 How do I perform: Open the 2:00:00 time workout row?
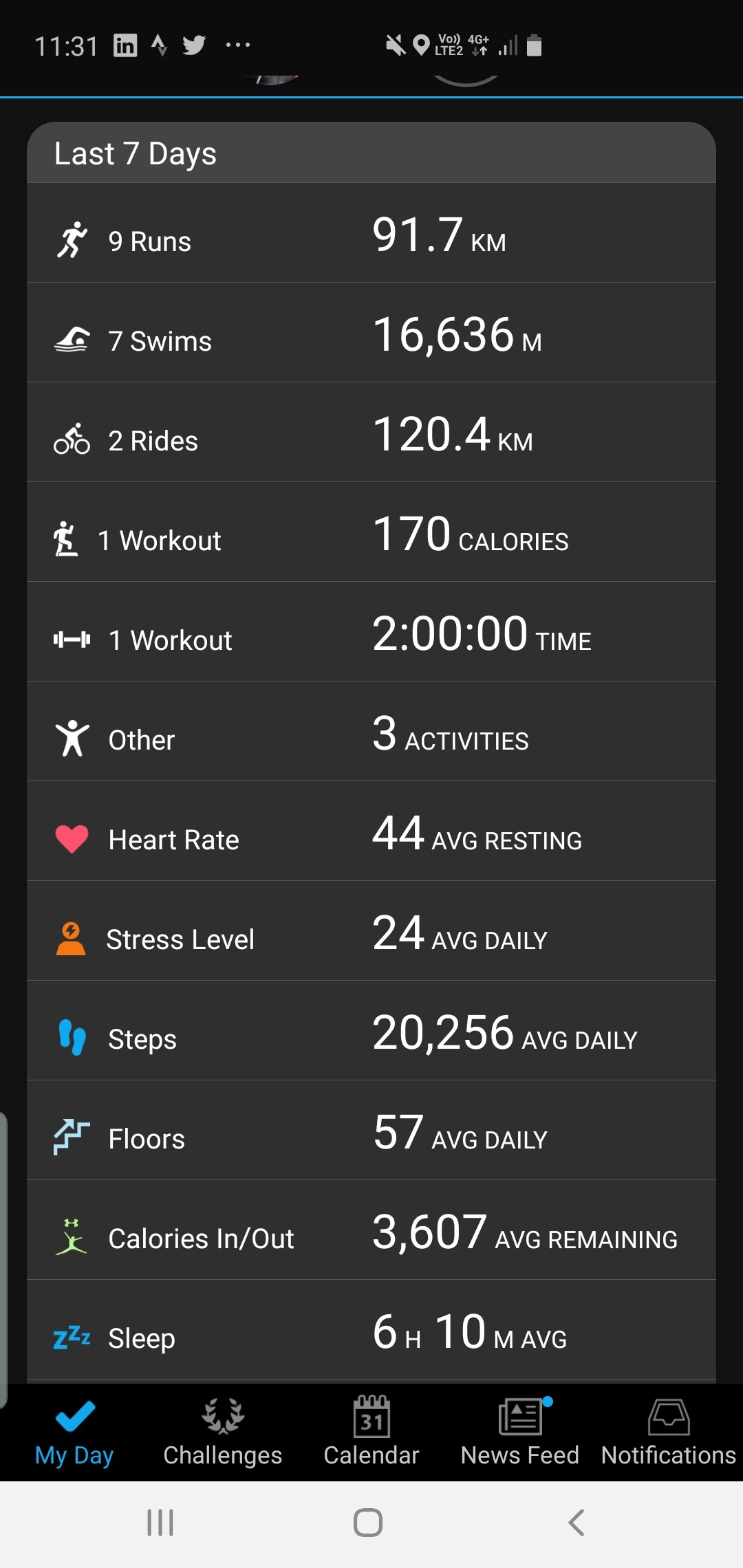[x=371, y=633]
